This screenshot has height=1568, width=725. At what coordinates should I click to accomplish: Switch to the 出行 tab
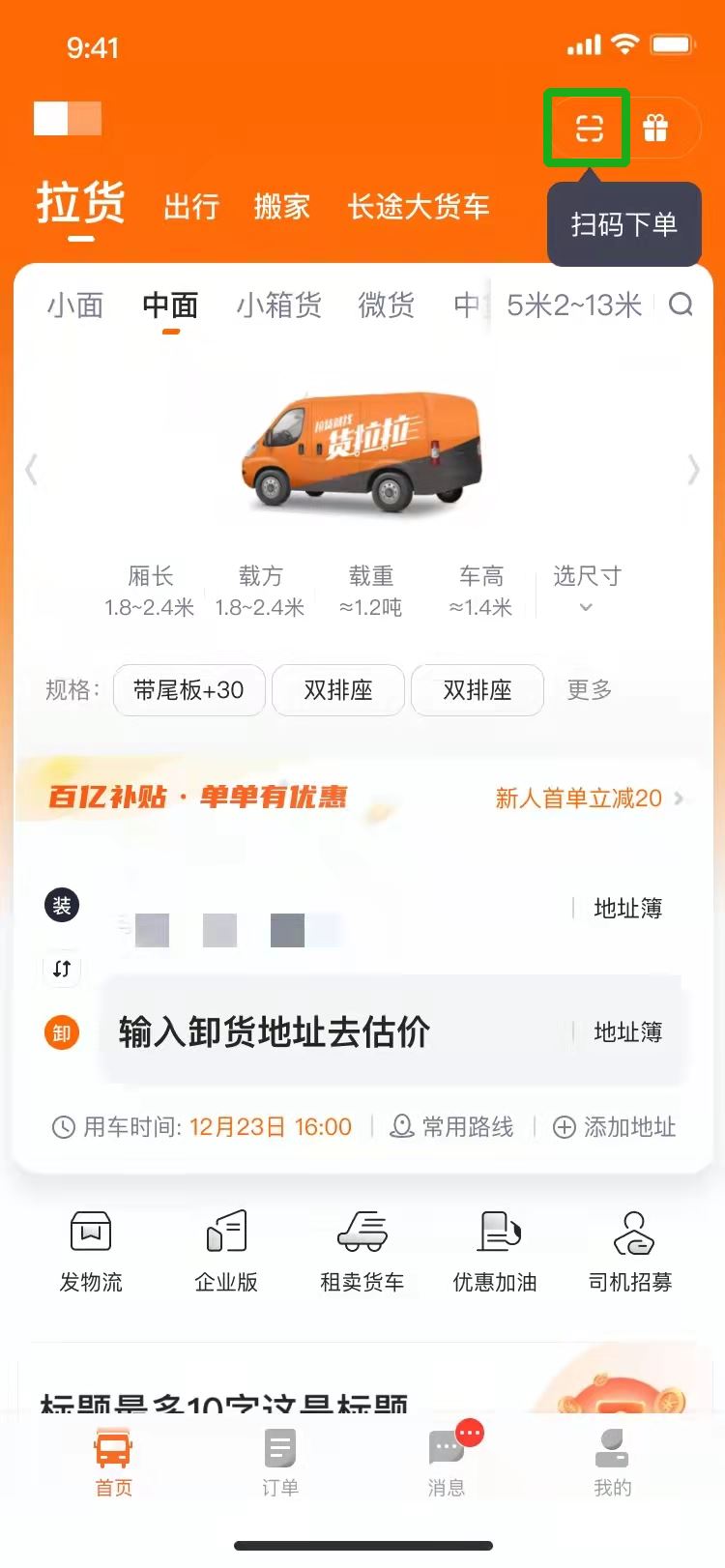191,206
